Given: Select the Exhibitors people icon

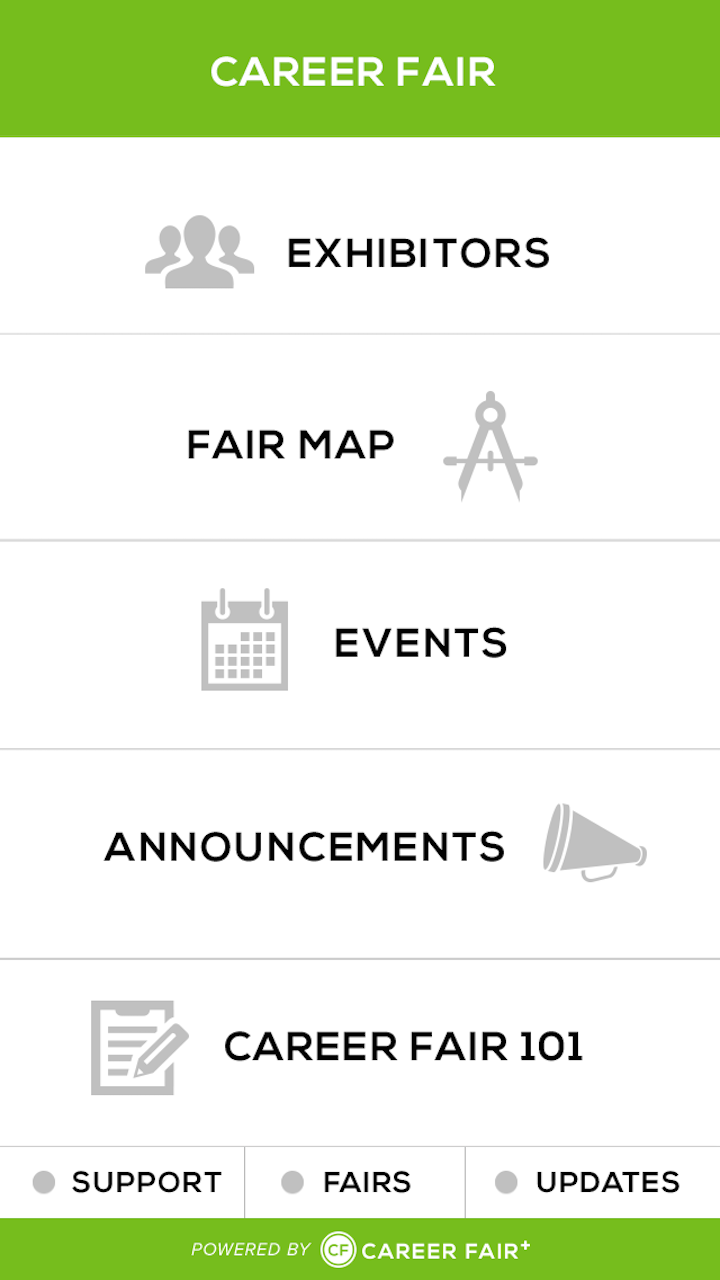Looking at the screenshot, I should coord(198,252).
